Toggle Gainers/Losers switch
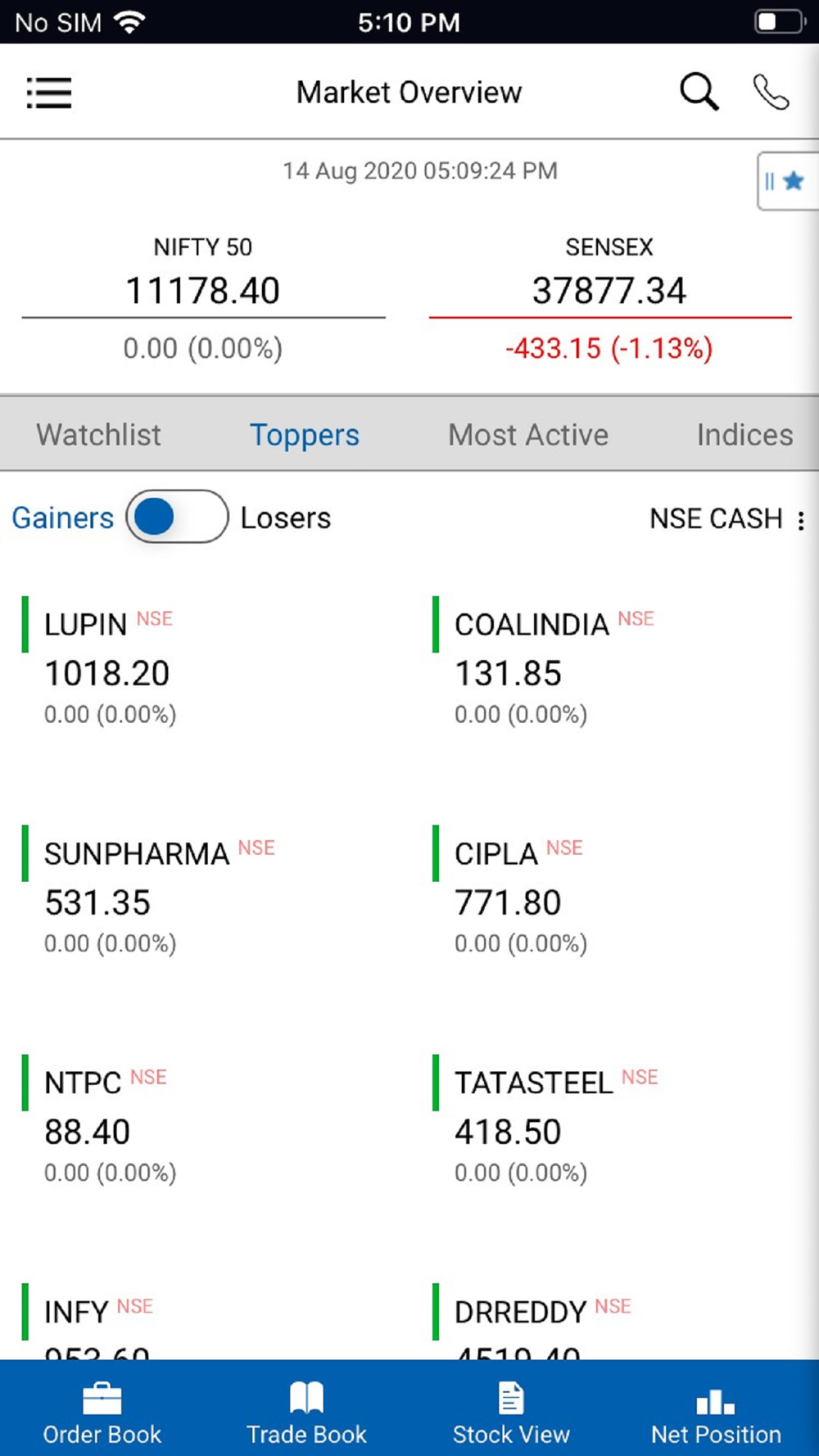819x1456 pixels. tap(177, 517)
